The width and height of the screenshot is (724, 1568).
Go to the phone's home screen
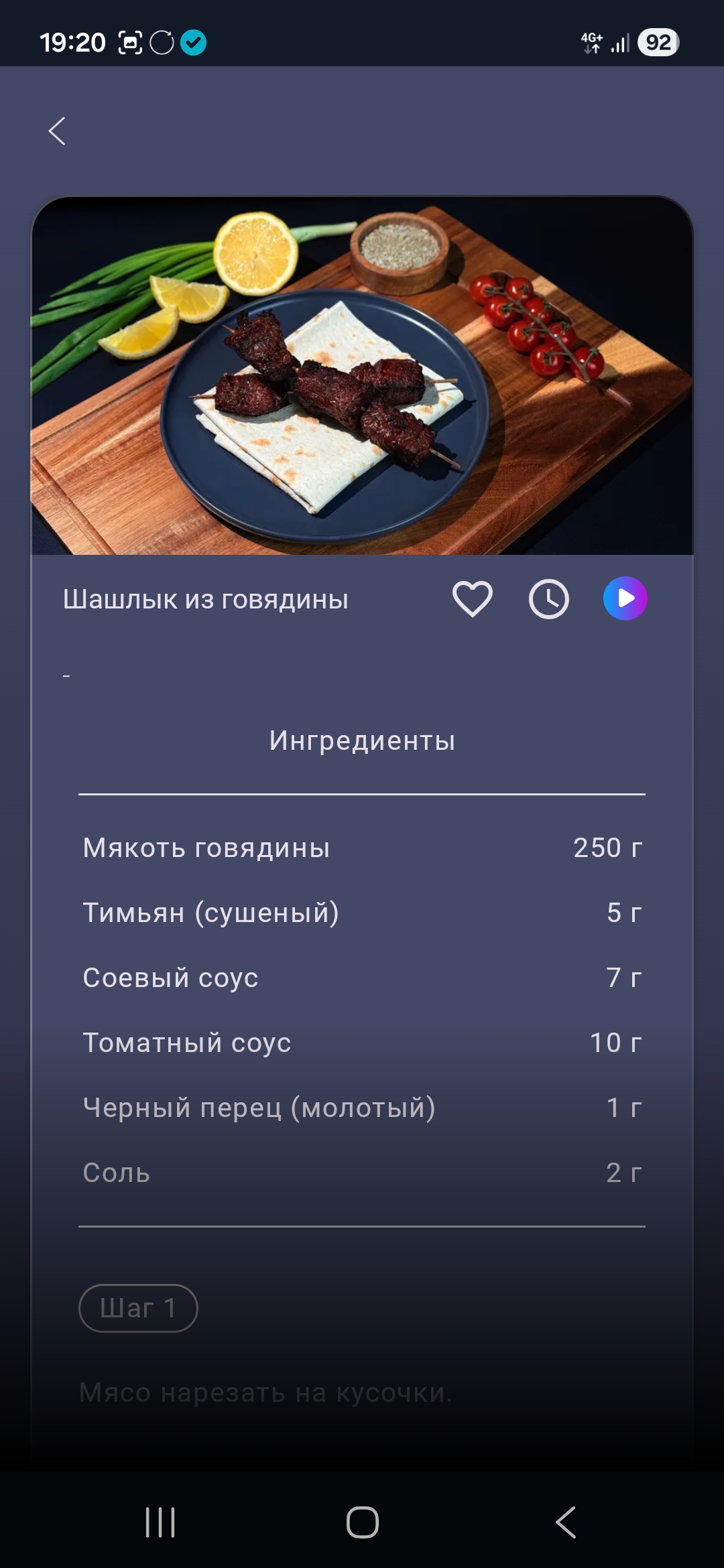click(x=363, y=1522)
